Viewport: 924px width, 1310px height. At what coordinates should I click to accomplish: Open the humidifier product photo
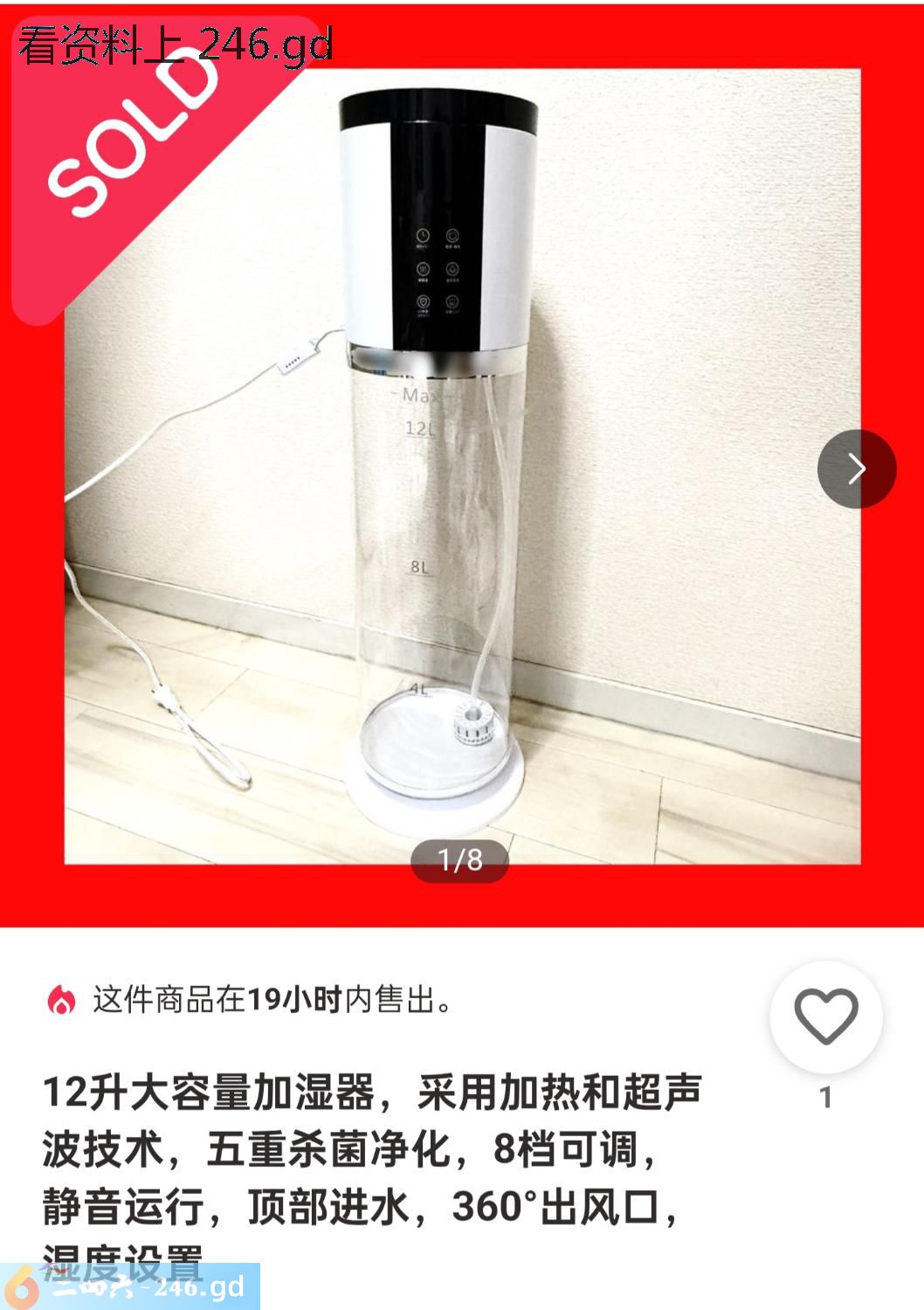pos(462,489)
